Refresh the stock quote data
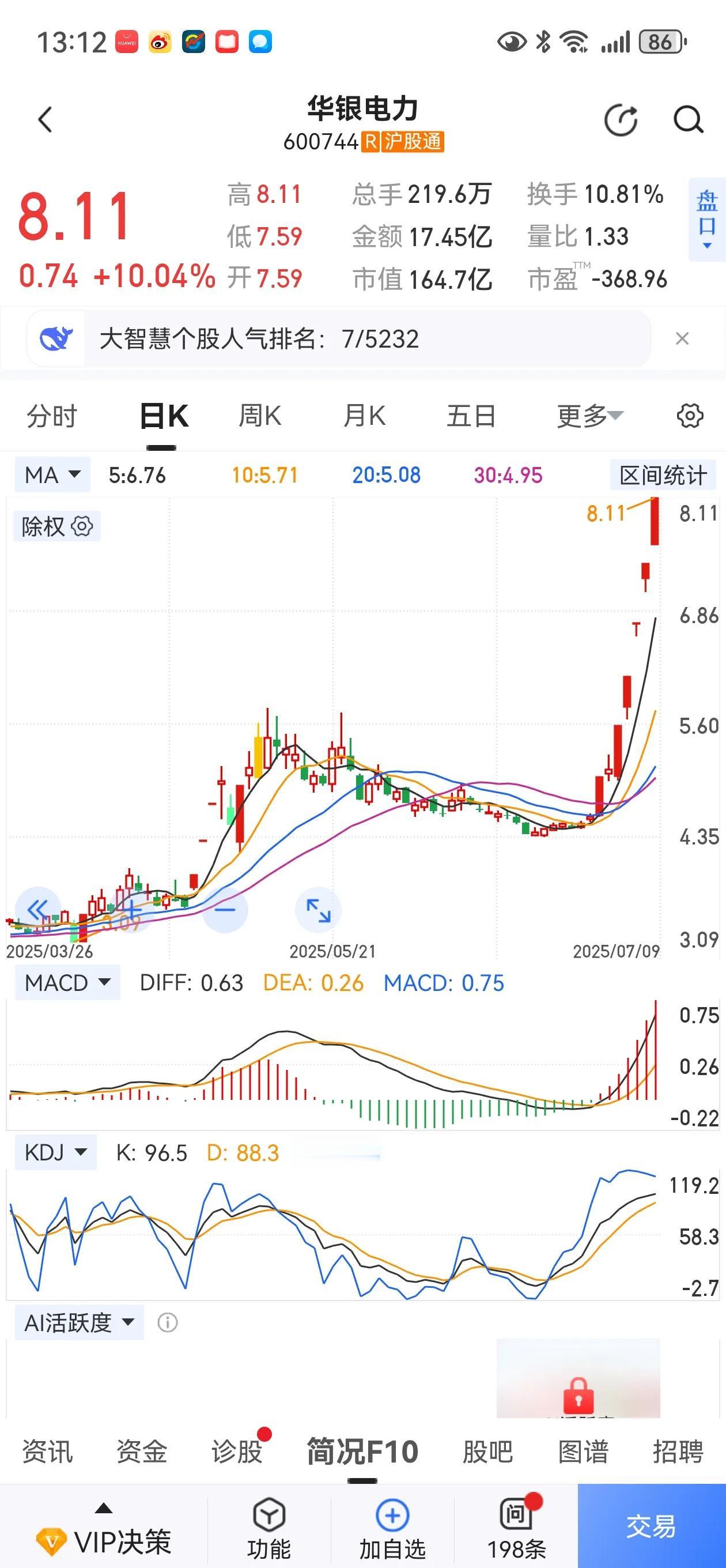 click(620, 120)
